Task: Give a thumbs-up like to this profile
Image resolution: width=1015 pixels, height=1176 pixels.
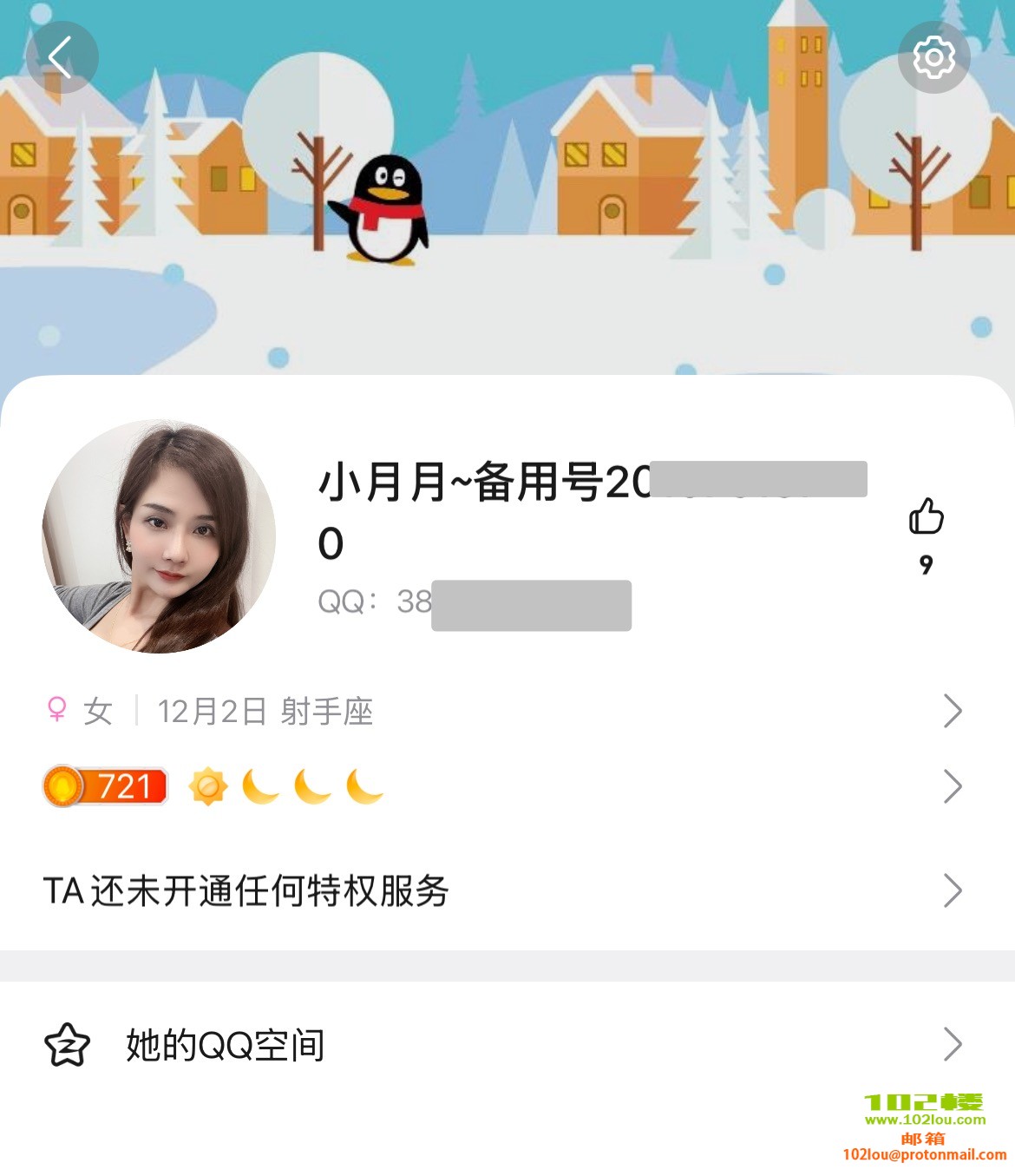Action: (926, 517)
